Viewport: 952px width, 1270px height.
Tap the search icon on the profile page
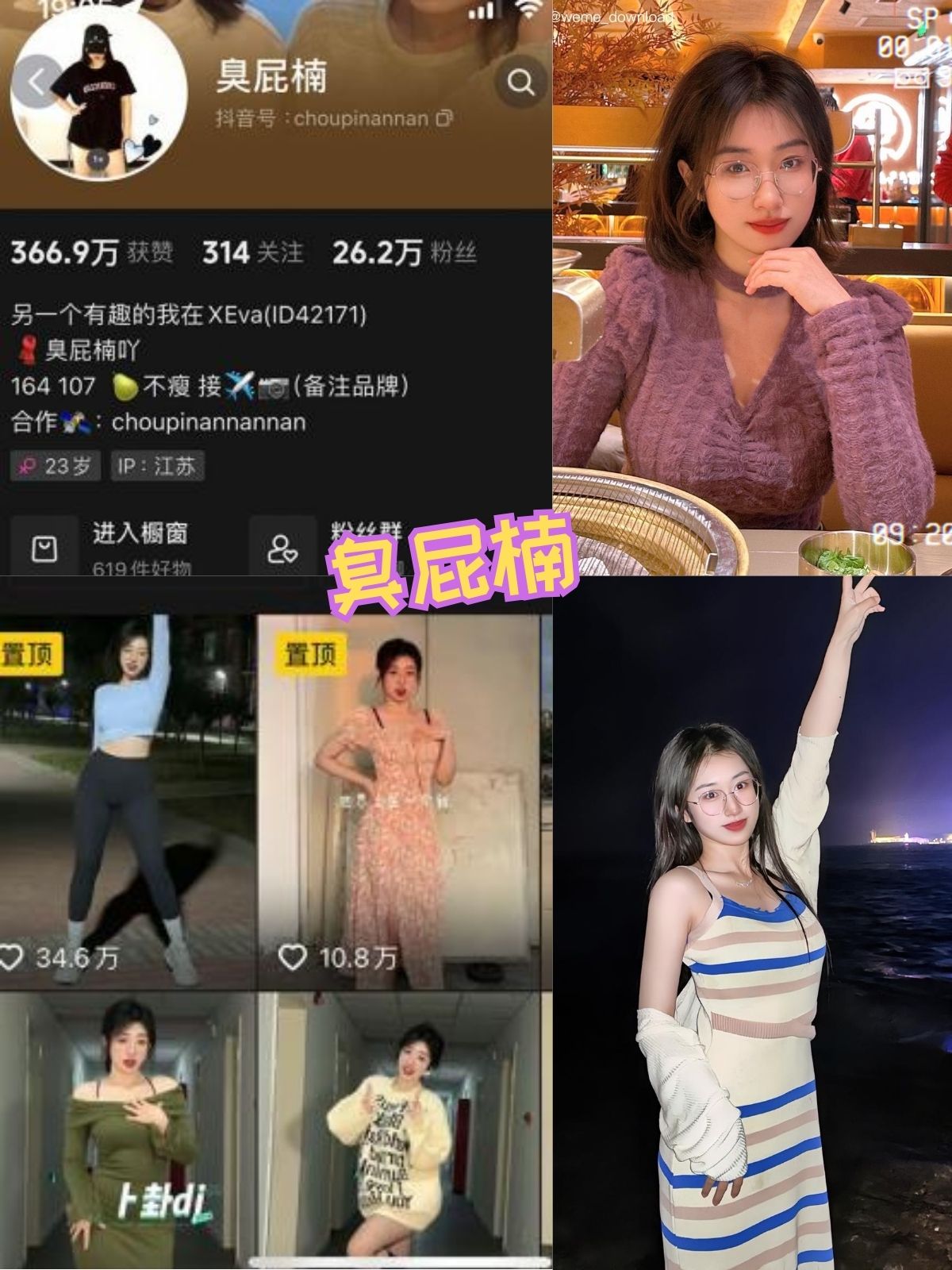(519, 81)
